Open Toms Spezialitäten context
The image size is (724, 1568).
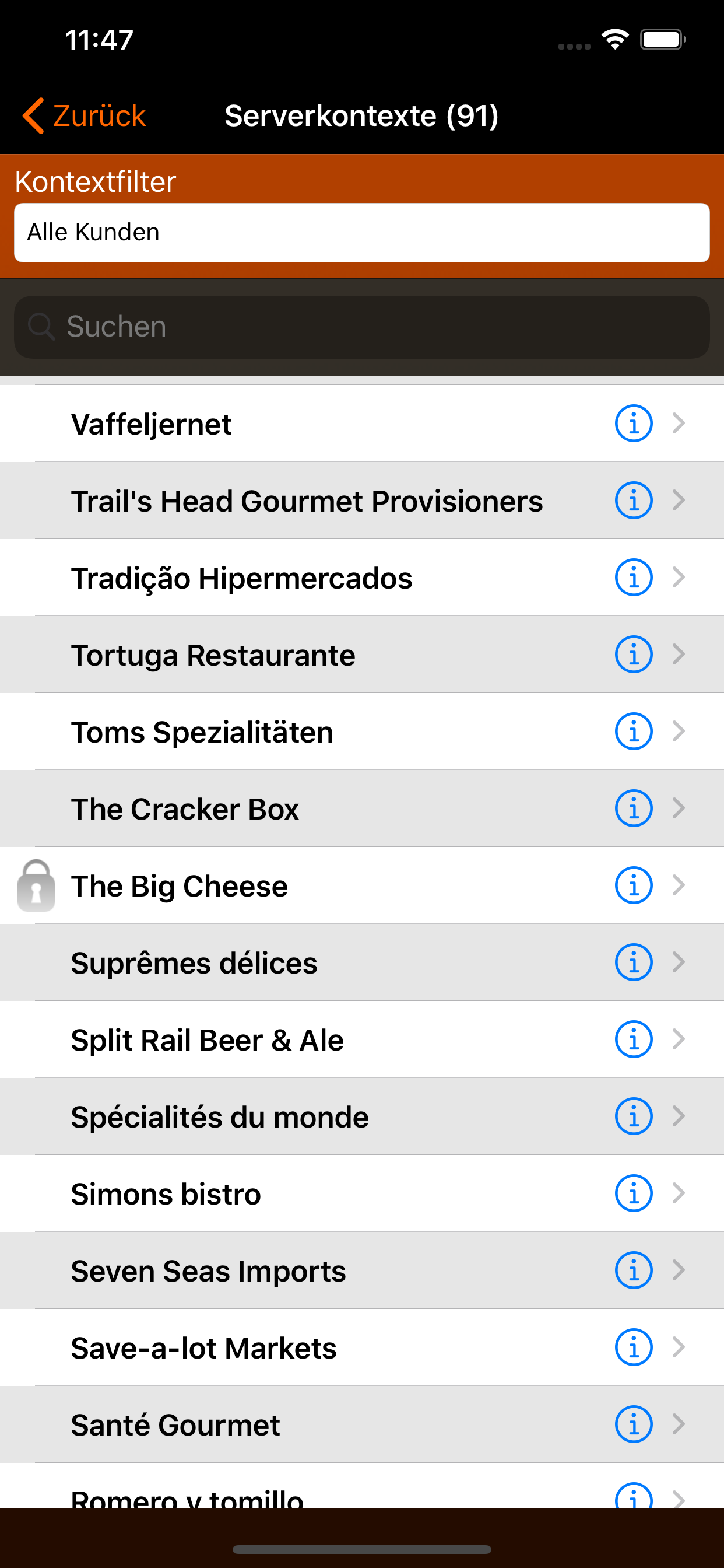[362, 731]
